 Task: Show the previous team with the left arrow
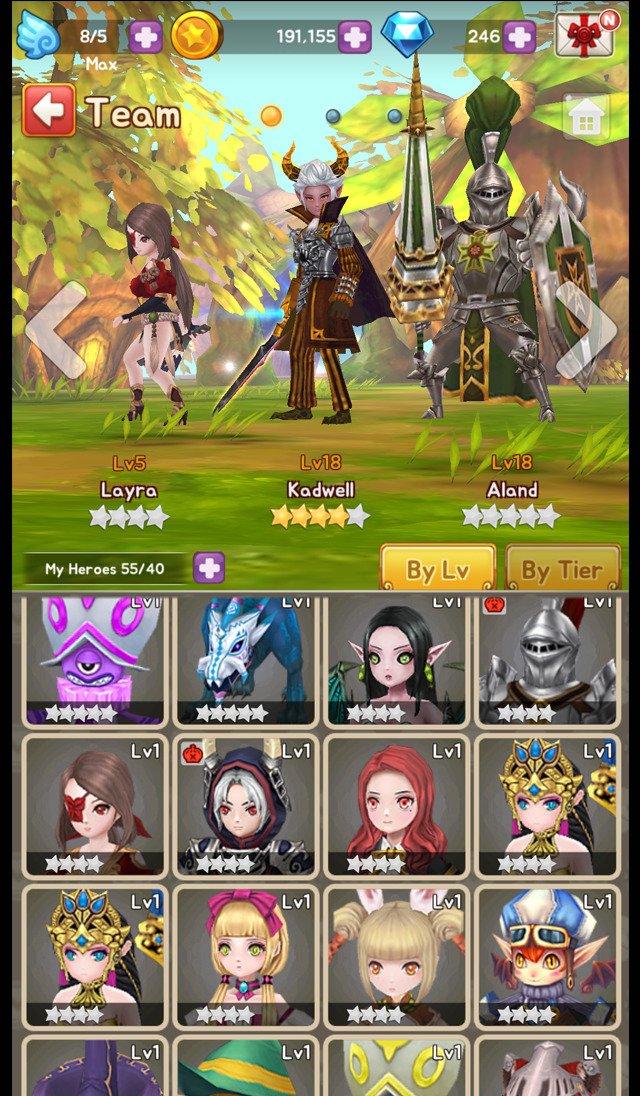[57, 331]
